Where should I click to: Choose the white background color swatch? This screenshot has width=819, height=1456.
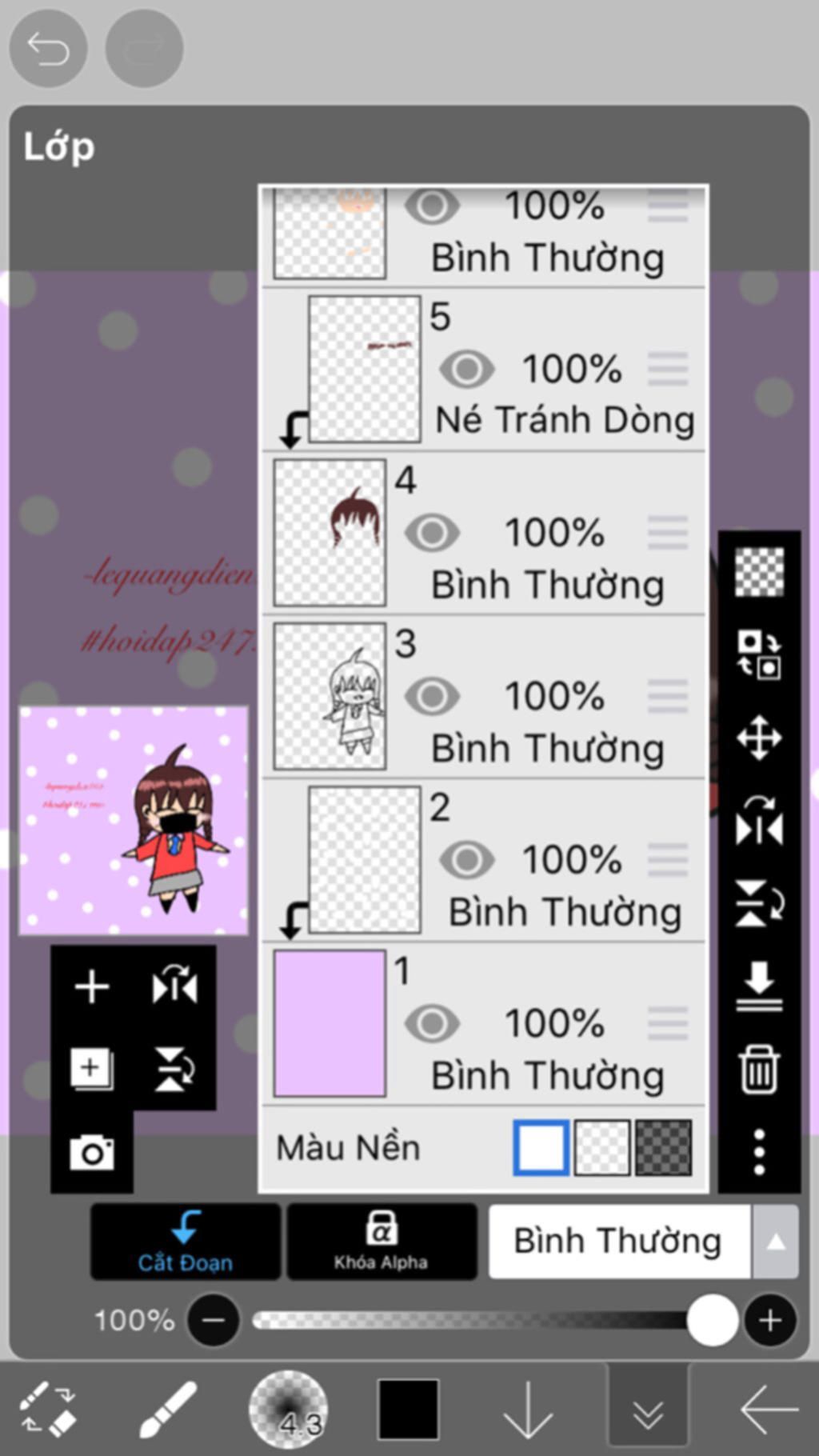click(x=541, y=1147)
